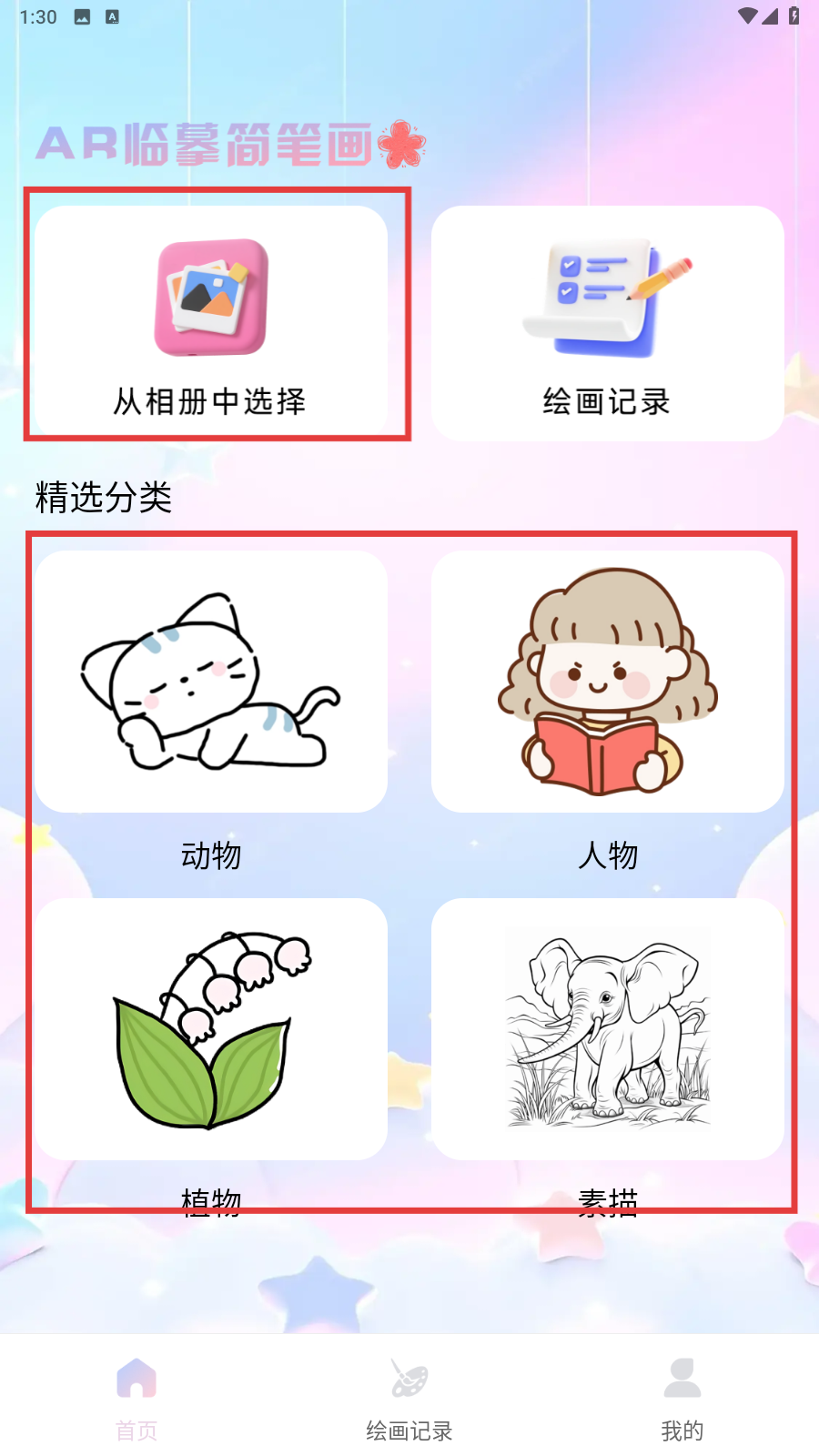The image size is (819, 1456).
Task: Select the 植物 category
Action: point(211,1030)
